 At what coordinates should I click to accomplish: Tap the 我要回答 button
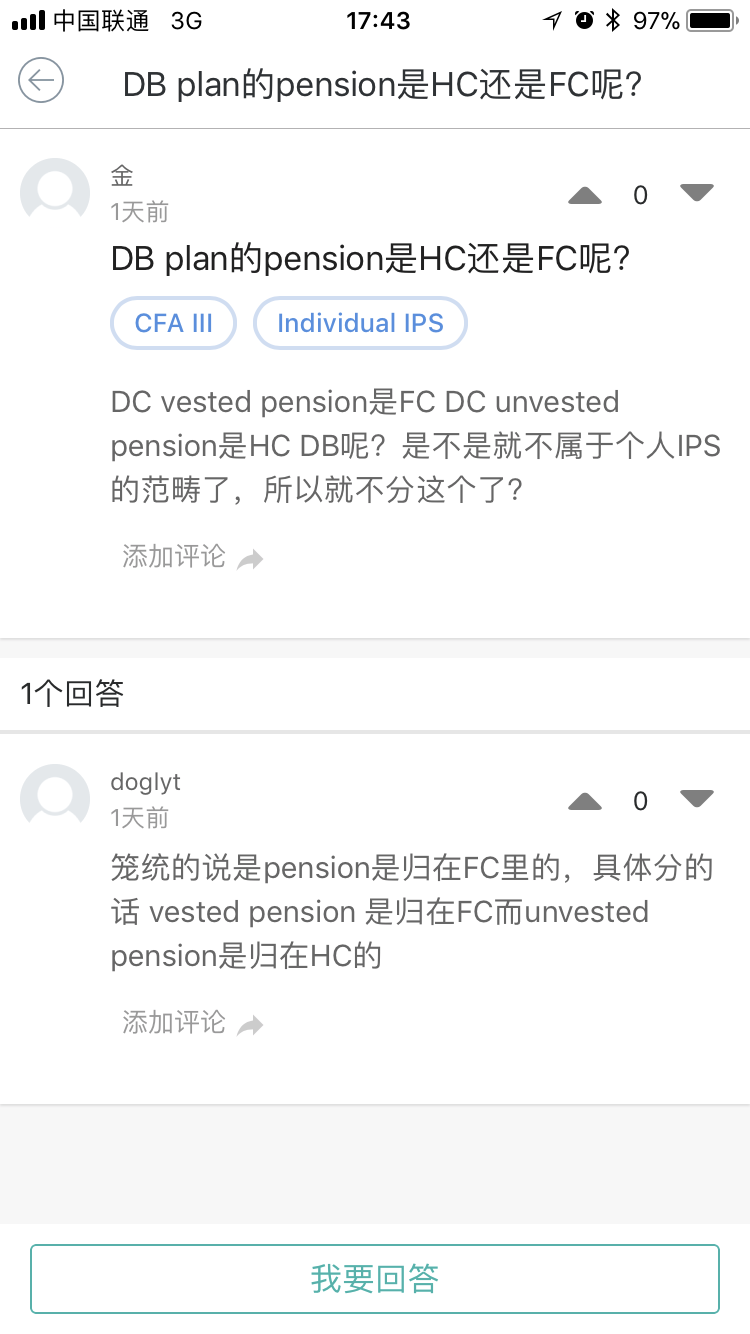tap(375, 1278)
